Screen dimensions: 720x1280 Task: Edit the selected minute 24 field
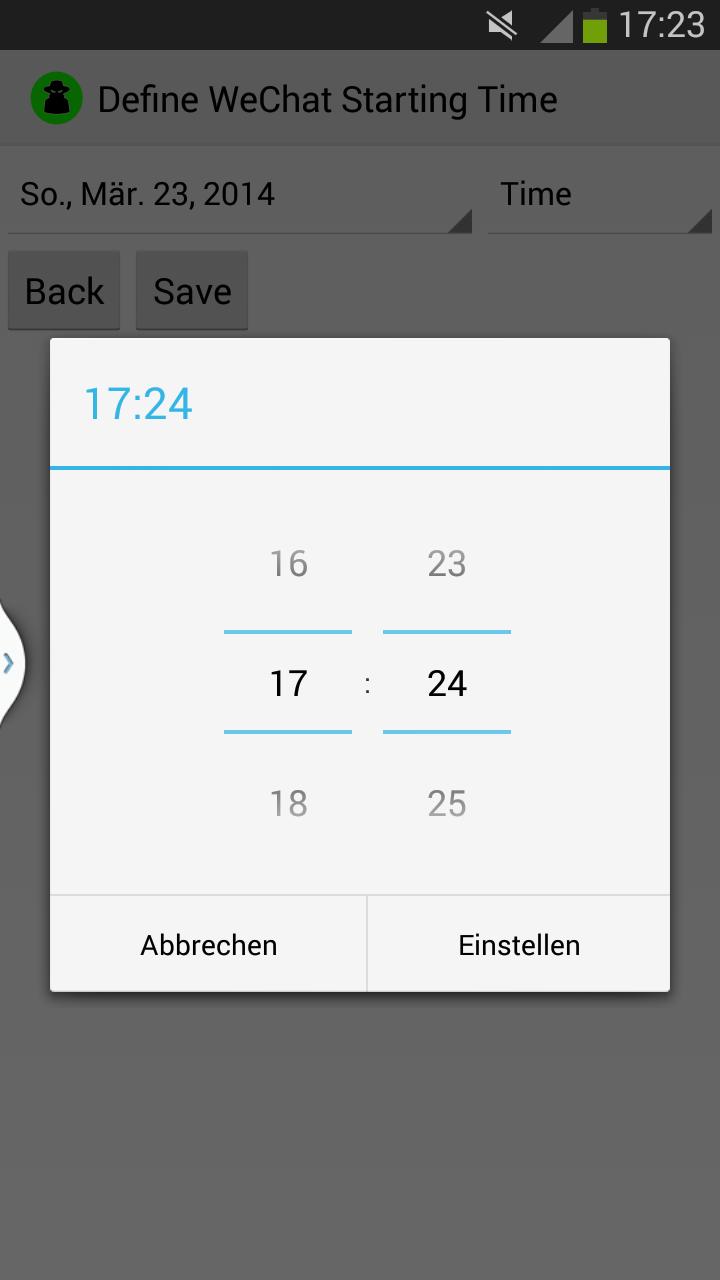(447, 683)
